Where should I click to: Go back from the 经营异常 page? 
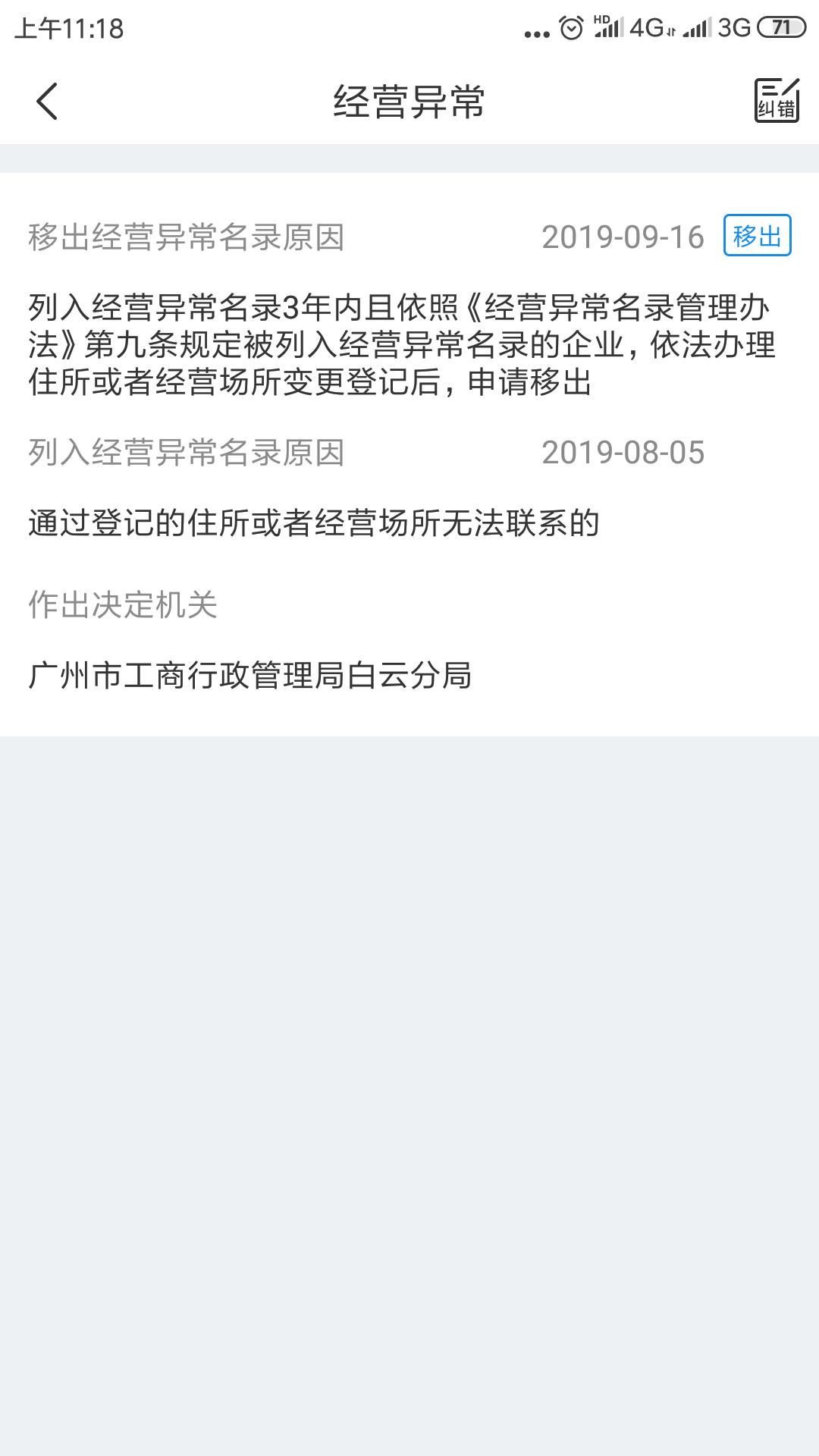[x=47, y=102]
